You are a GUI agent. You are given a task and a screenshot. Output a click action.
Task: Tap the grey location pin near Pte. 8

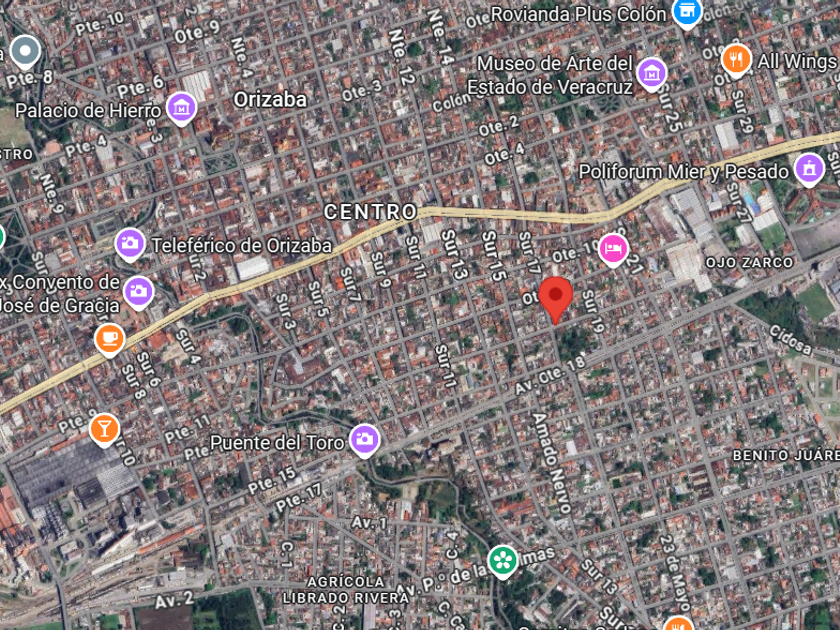click(x=25, y=52)
